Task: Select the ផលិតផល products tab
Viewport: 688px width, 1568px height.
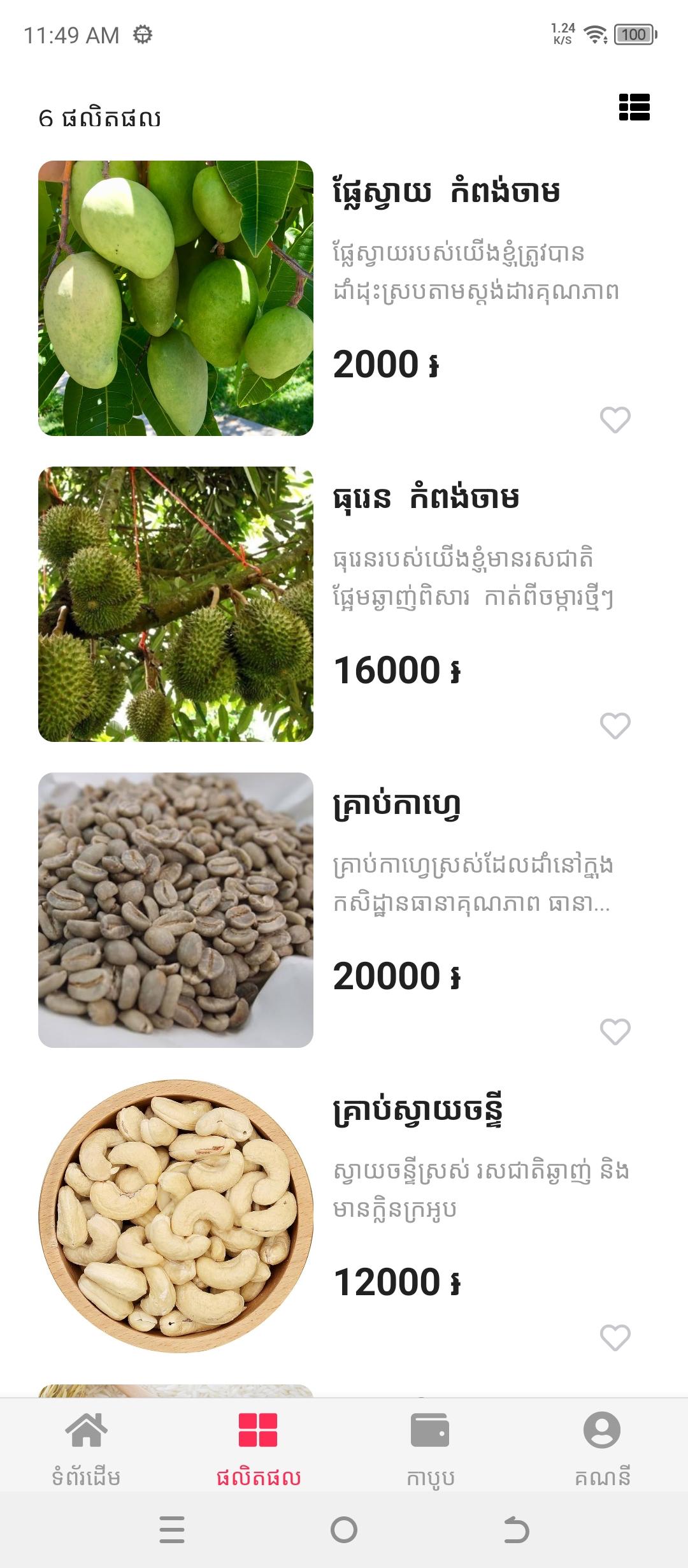Action: [x=258, y=1448]
